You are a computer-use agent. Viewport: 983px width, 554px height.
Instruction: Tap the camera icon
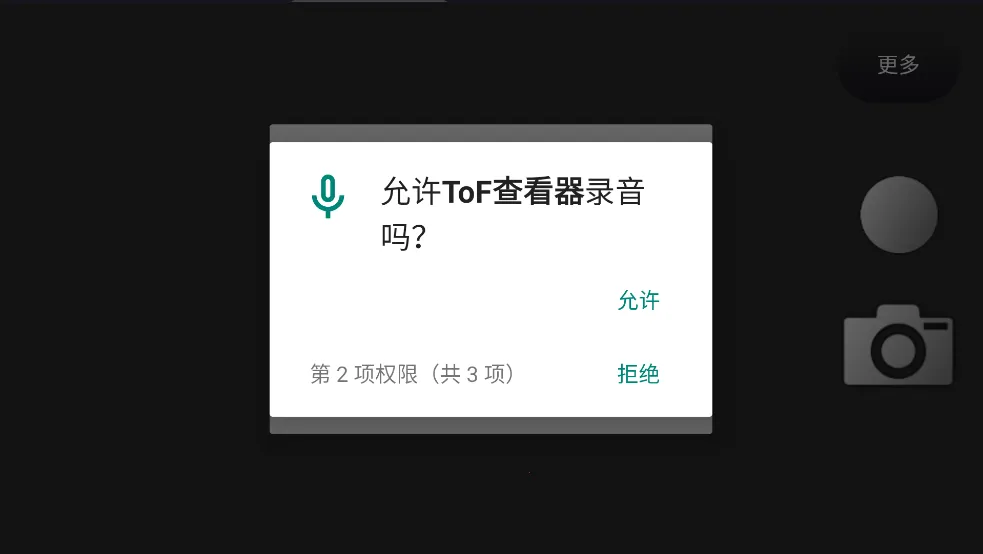click(898, 346)
